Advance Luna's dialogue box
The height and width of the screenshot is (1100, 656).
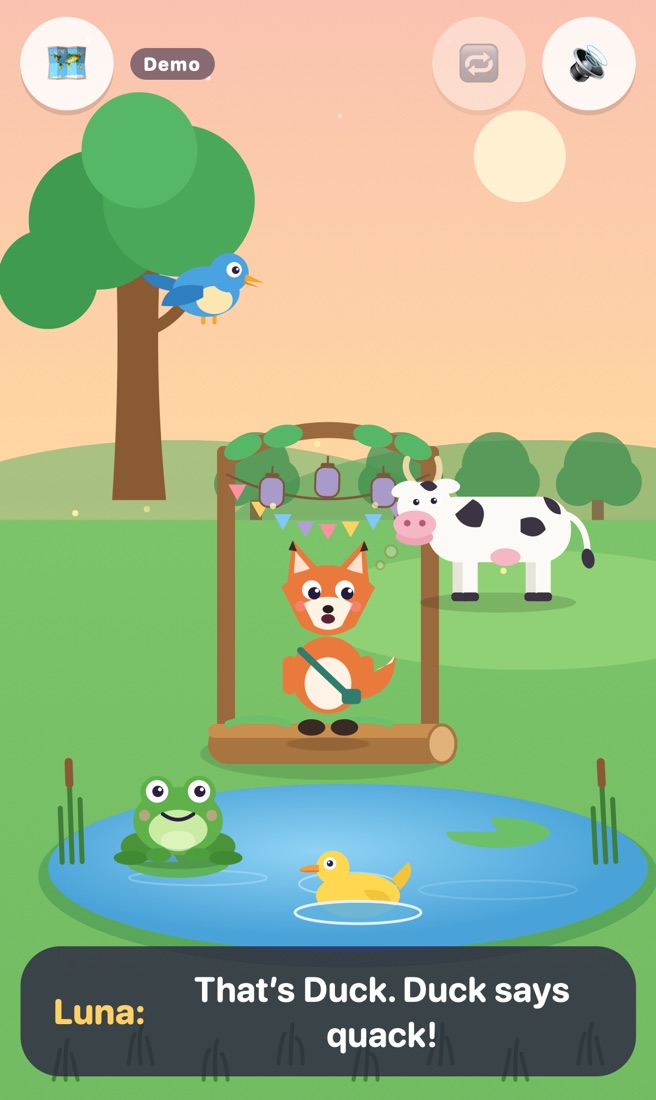328,1011
